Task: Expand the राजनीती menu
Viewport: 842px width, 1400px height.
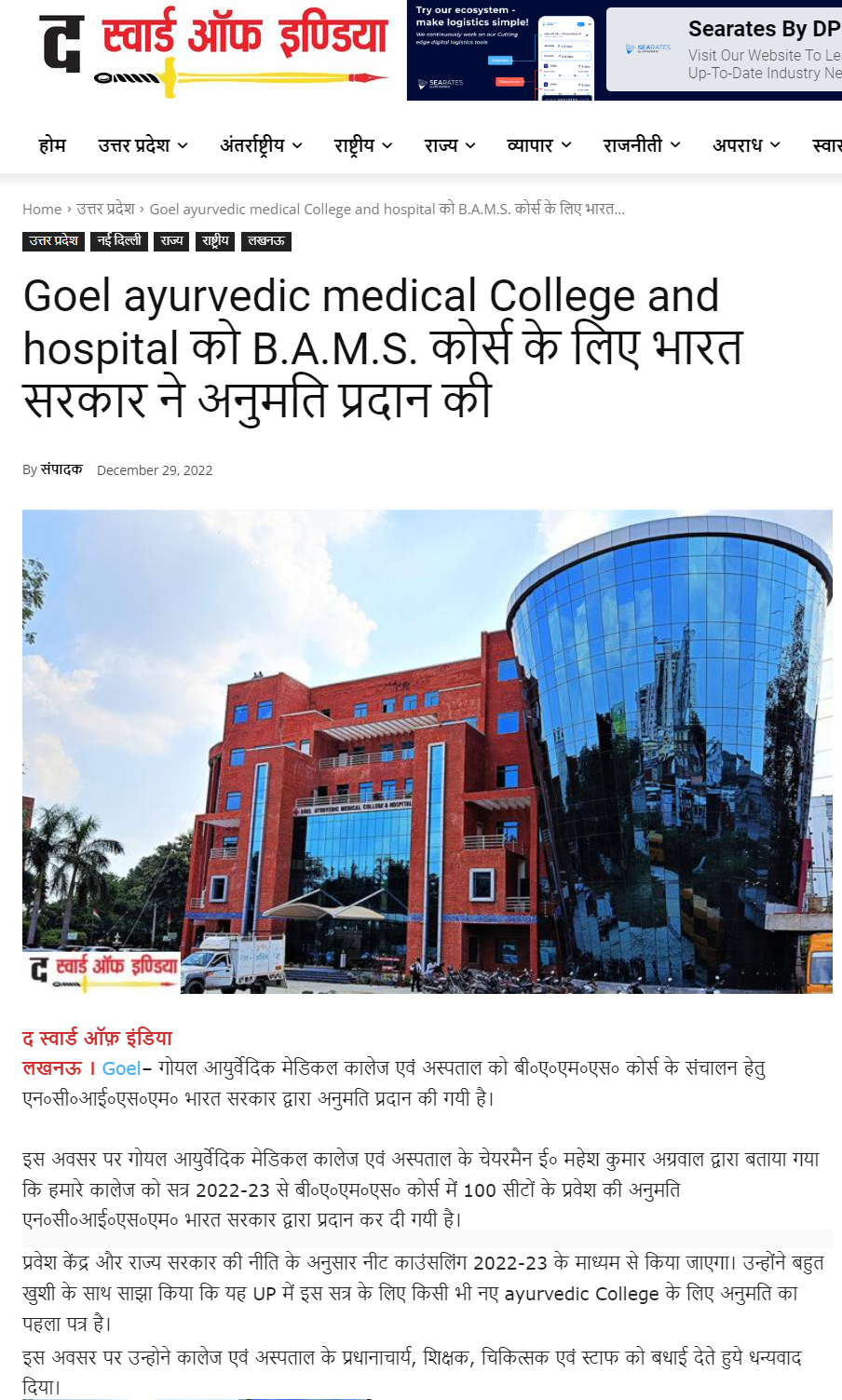Action: point(642,145)
